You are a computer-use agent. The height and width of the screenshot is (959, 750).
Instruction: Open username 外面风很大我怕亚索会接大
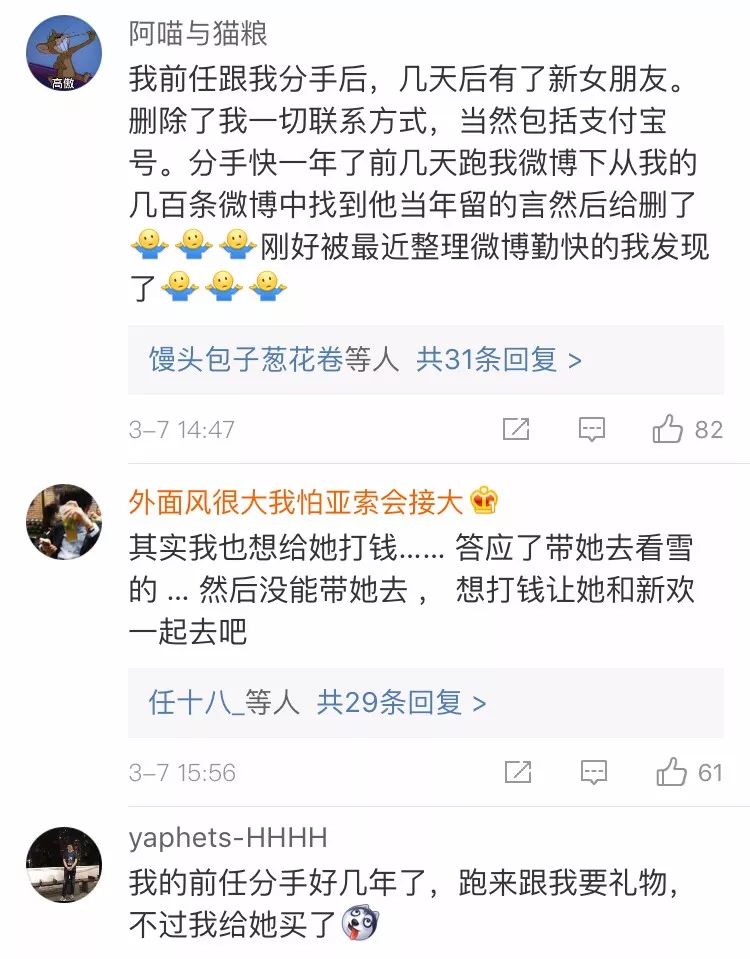297,501
